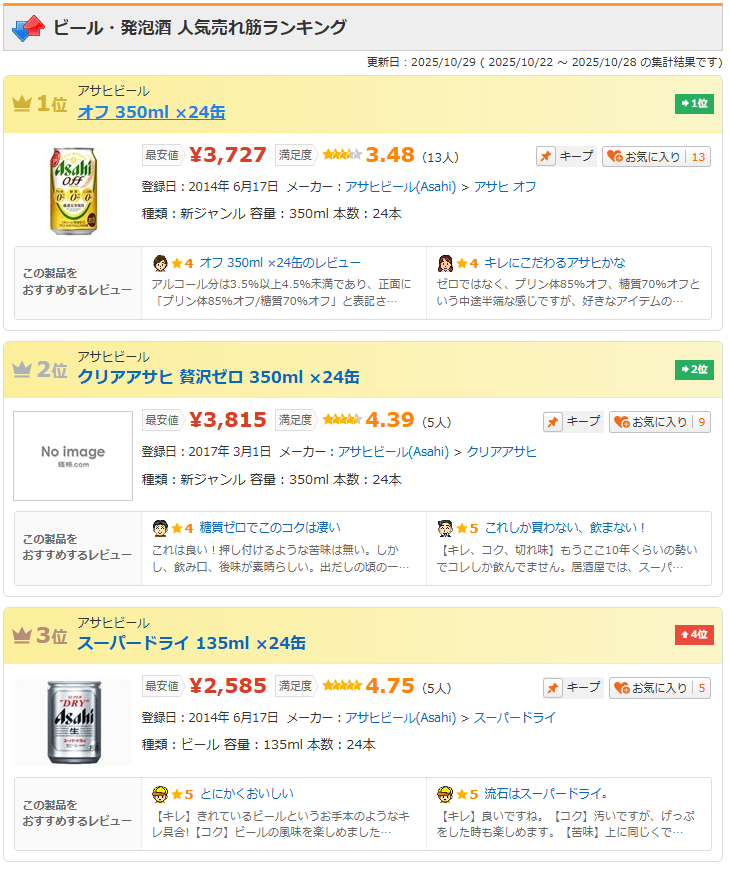Open オフ 350ml ×24缶 product link
The image size is (730, 870).
click(x=151, y=112)
